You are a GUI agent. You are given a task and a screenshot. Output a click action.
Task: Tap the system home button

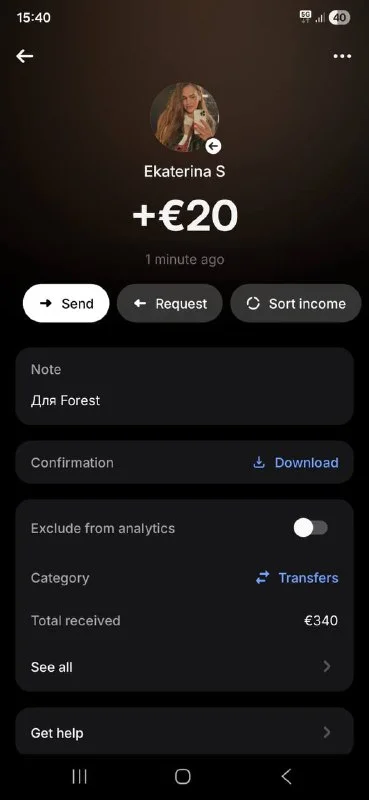[x=183, y=777]
